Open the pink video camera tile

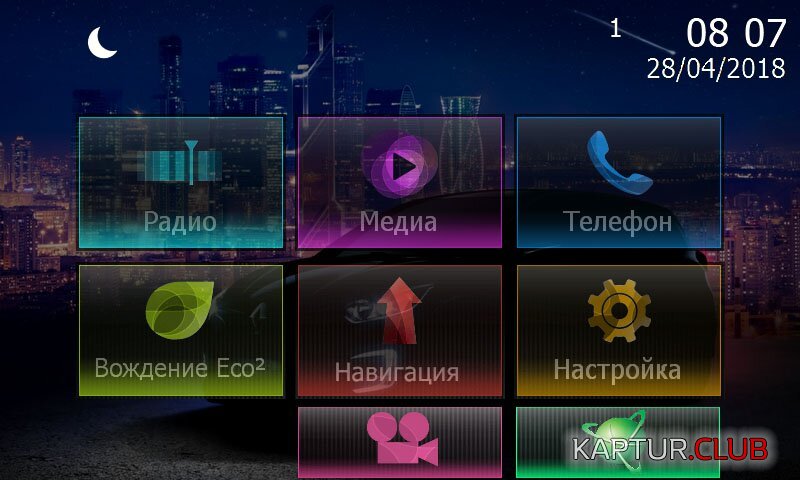(x=400, y=440)
